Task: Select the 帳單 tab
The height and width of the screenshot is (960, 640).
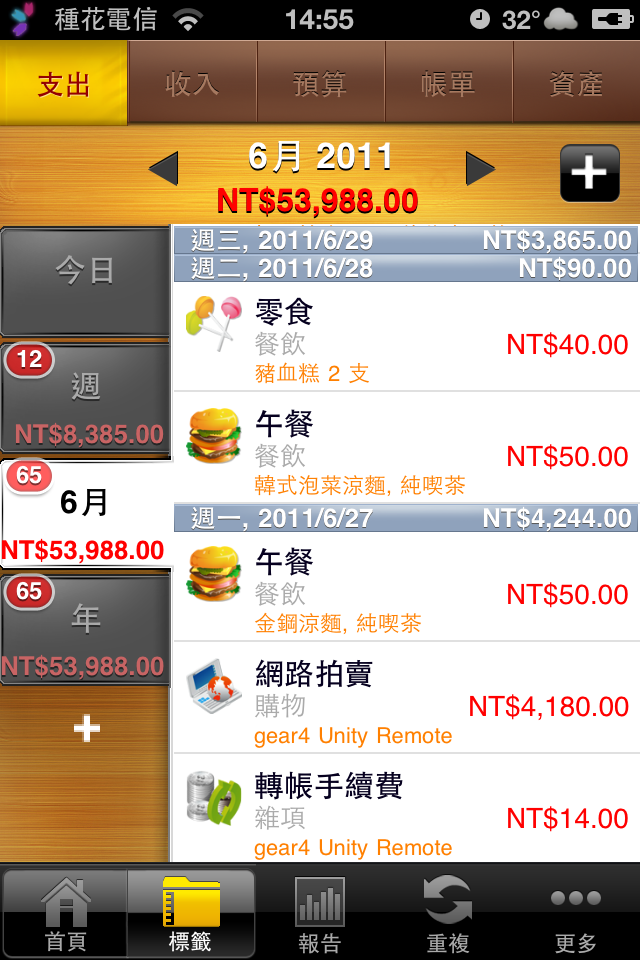Action: (x=448, y=84)
